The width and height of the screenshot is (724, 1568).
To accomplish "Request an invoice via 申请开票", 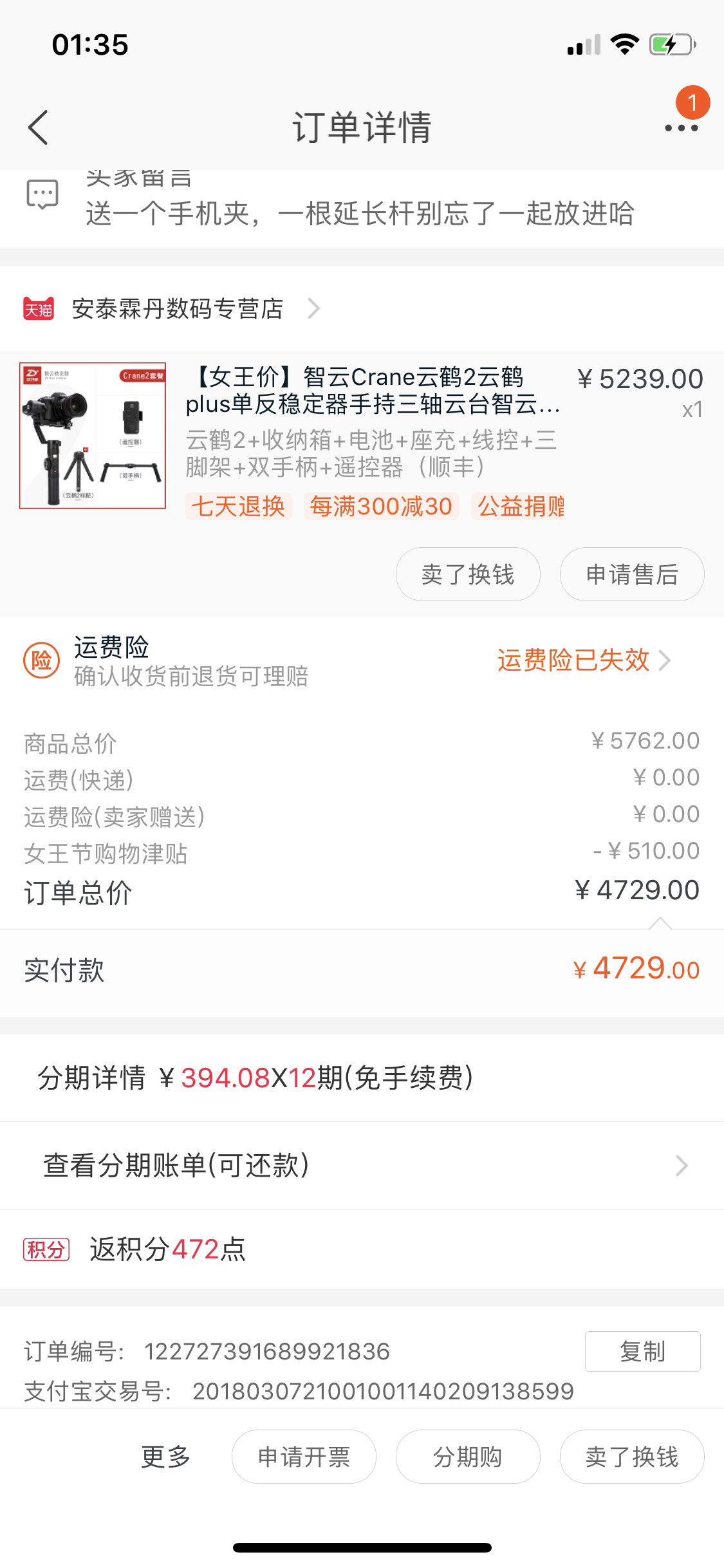I will click(304, 1457).
